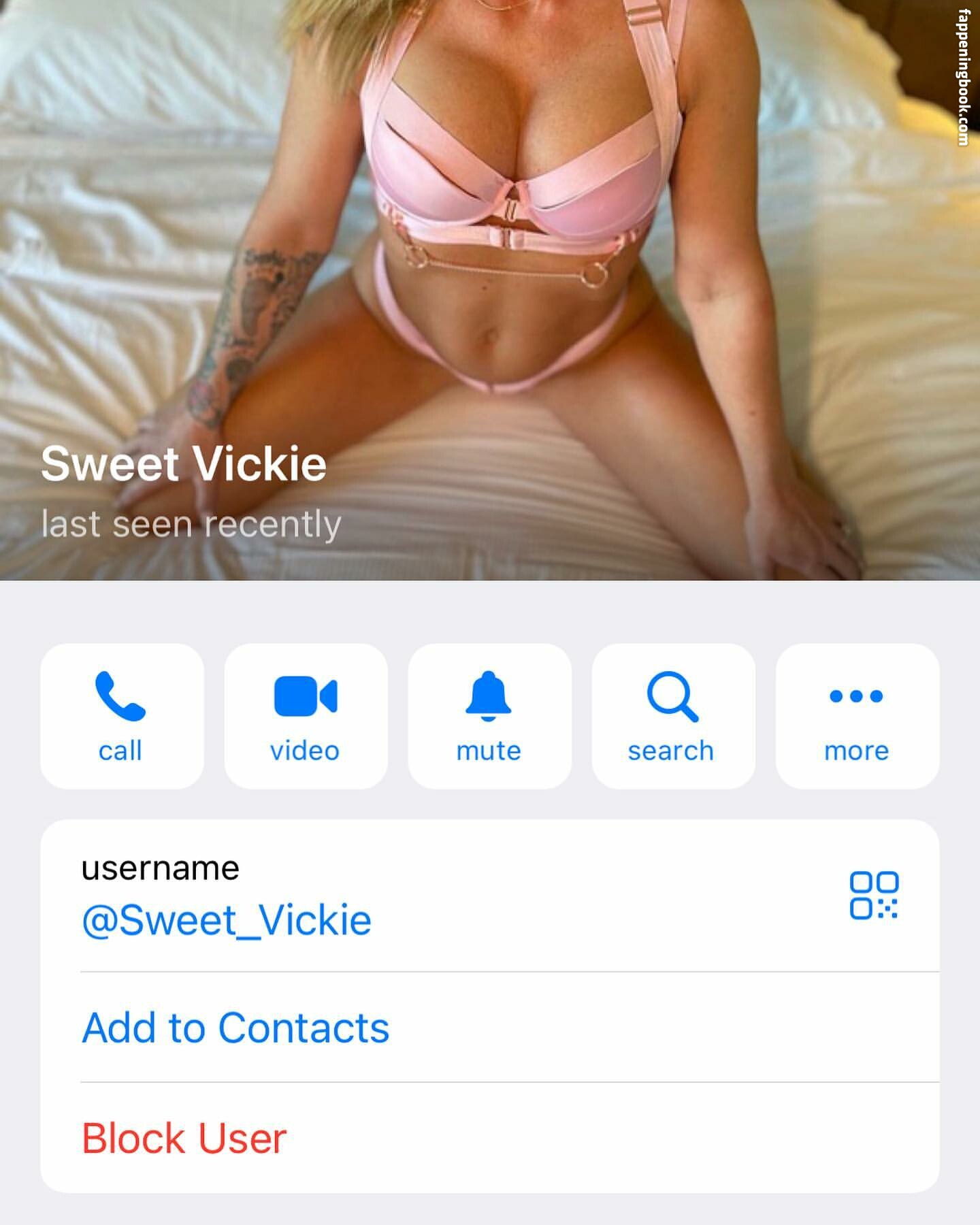Search in this conversation

click(673, 716)
